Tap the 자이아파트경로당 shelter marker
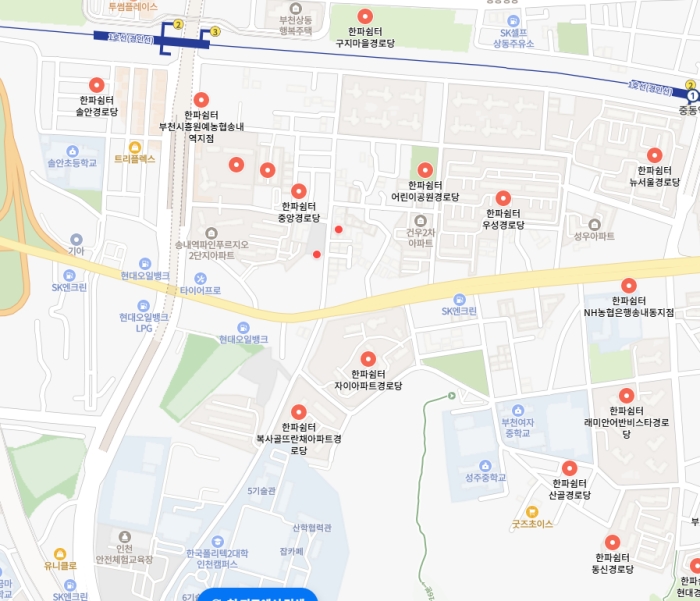This screenshot has width=700, height=601. (x=368, y=359)
